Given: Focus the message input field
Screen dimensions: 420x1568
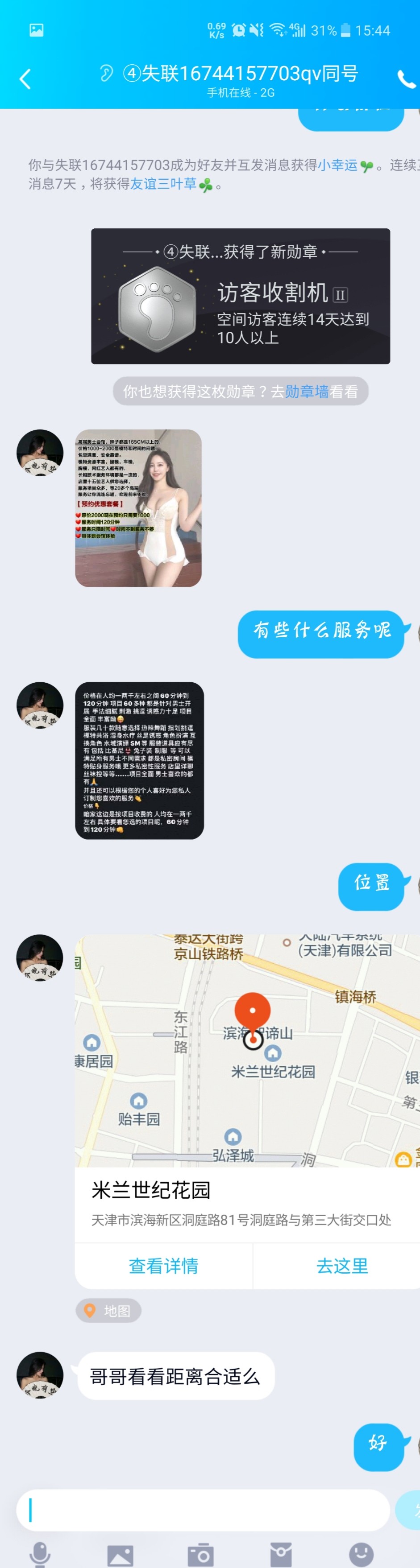Looking at the screenshot, I should 202,1510.
